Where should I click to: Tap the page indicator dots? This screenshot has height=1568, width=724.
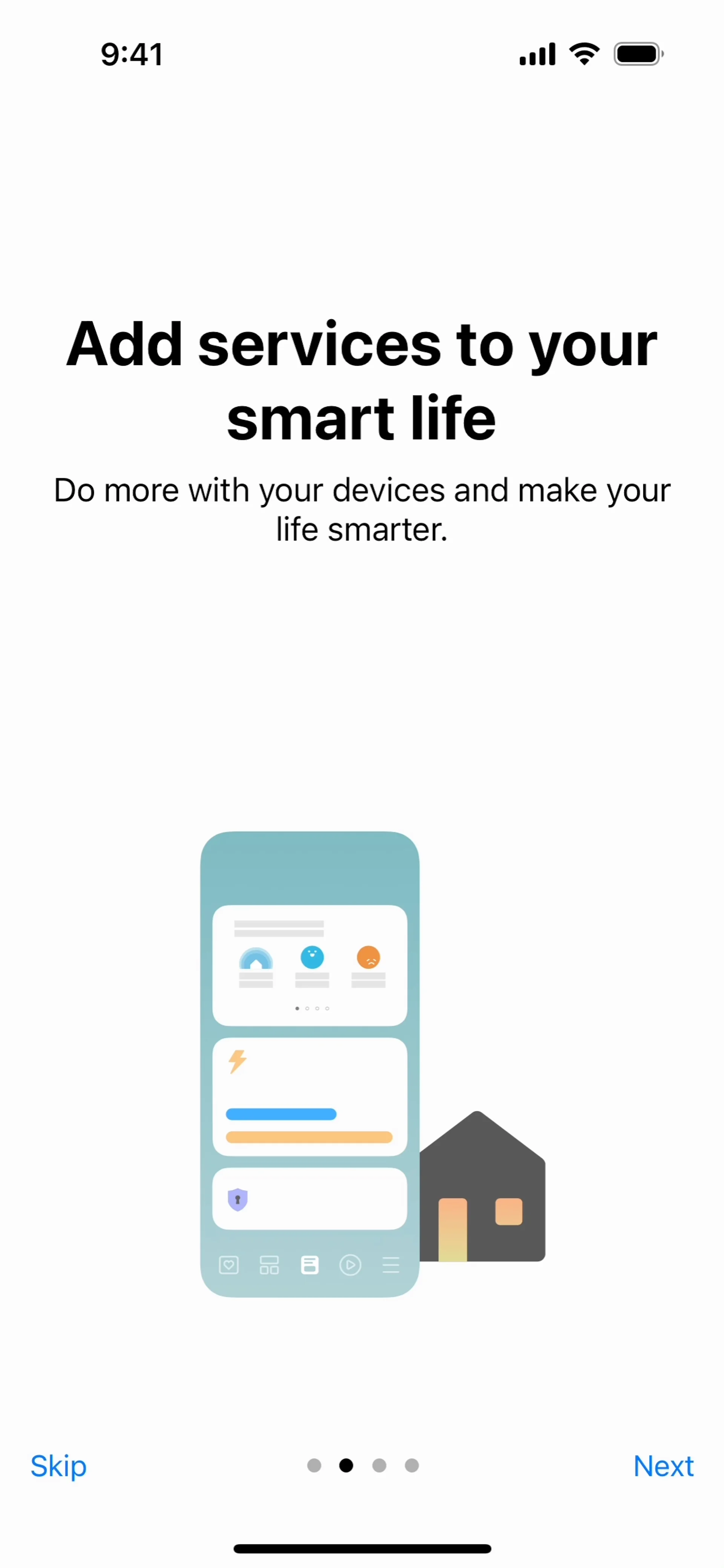(363, 1465)
